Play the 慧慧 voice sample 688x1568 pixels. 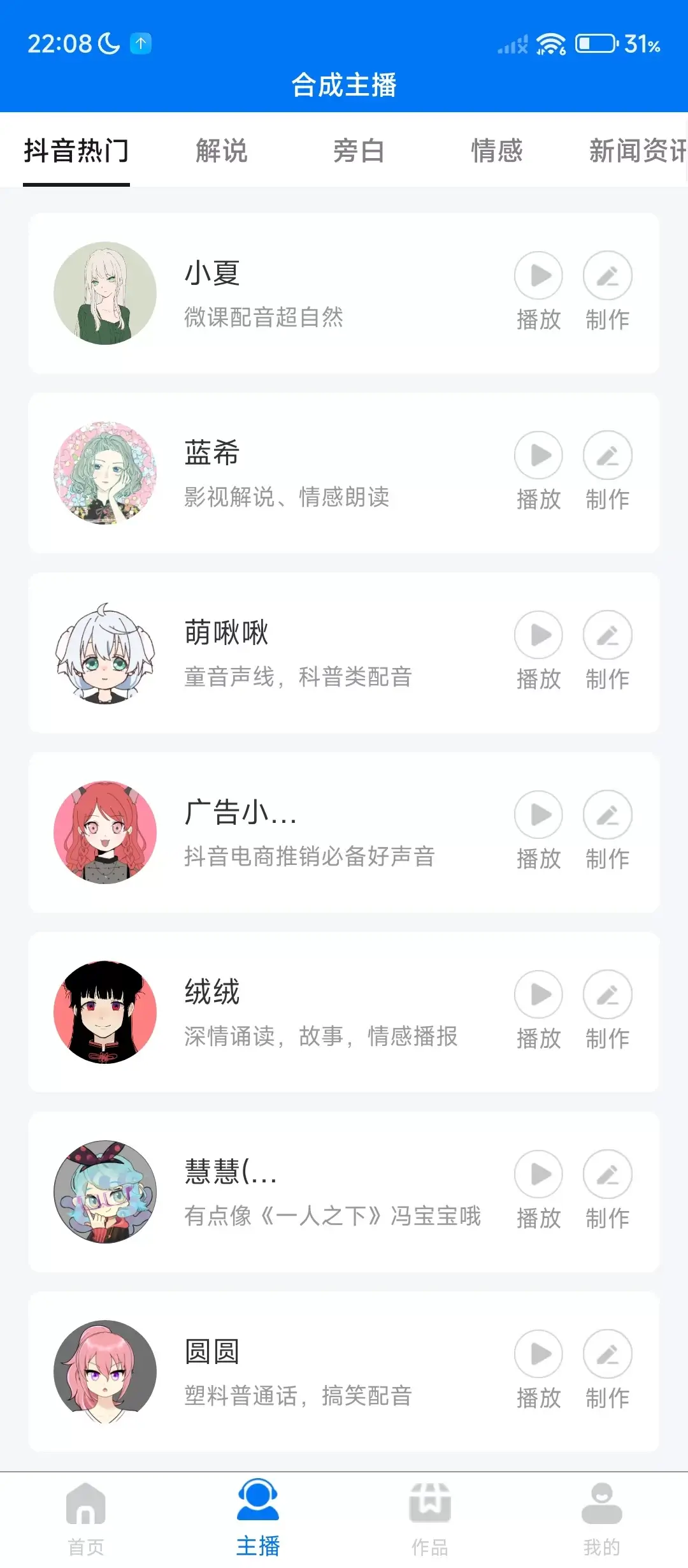point(538,1173)
